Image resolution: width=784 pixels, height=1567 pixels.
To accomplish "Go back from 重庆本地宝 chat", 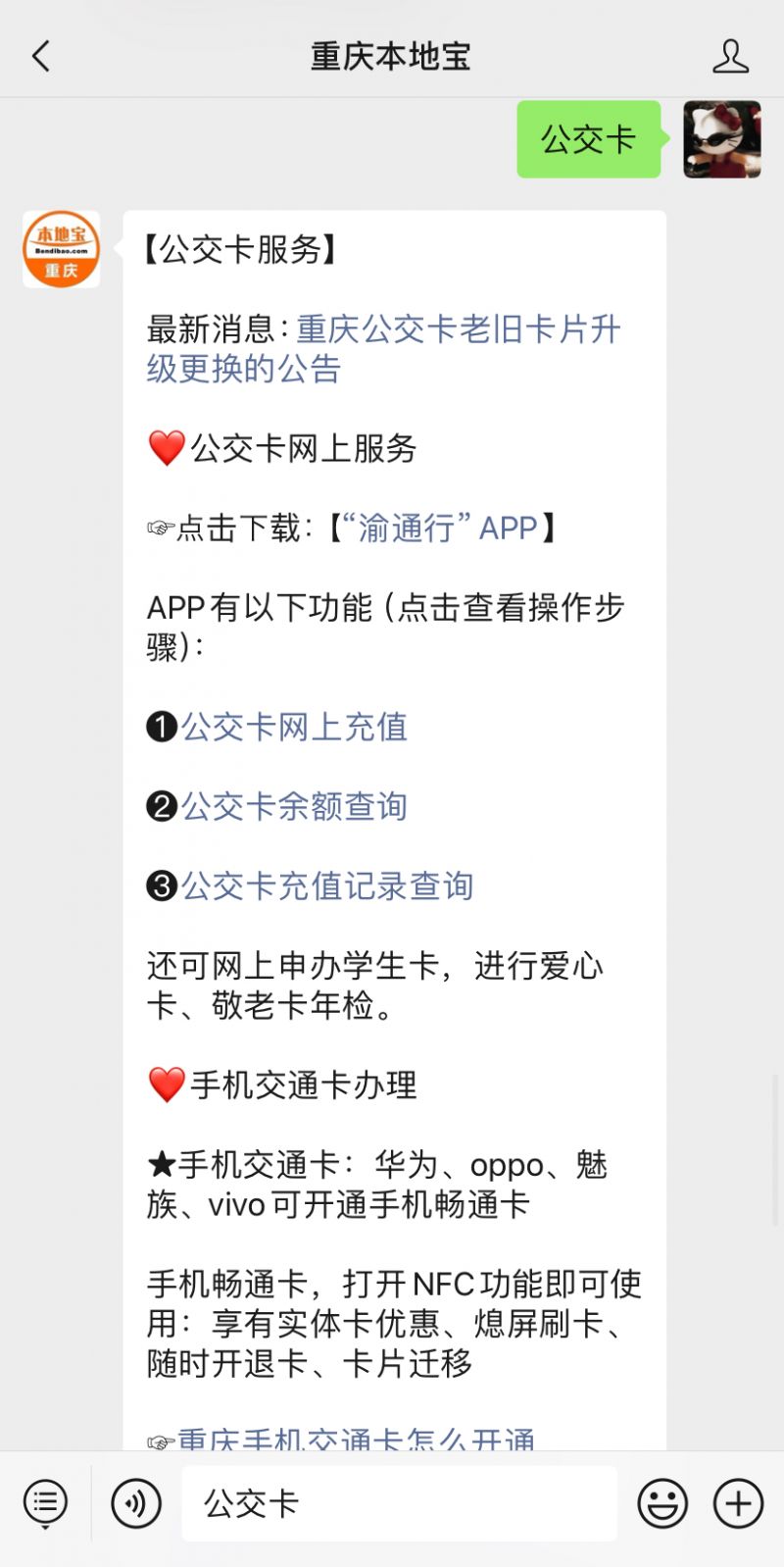I will [41, 56].
